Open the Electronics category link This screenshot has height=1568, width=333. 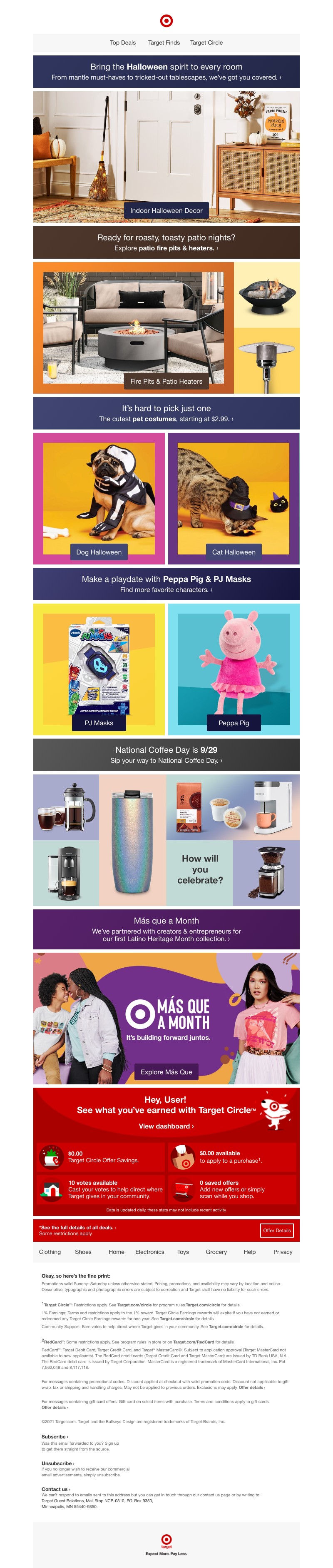[x=149, y=1251]
